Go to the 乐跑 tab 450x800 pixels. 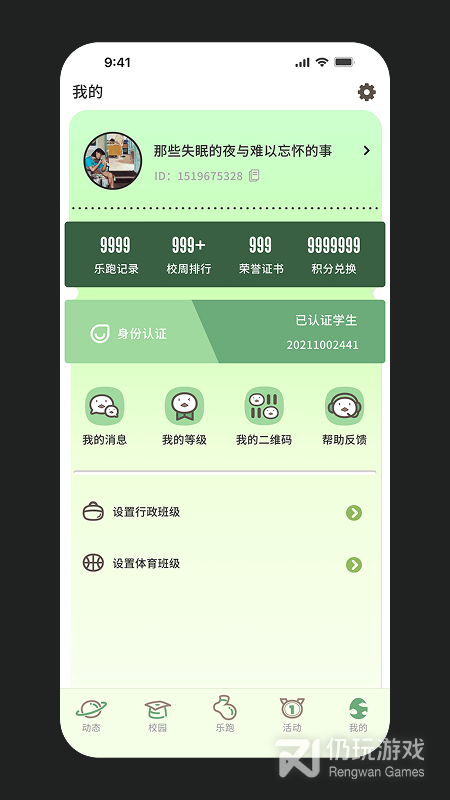(224, 714)
